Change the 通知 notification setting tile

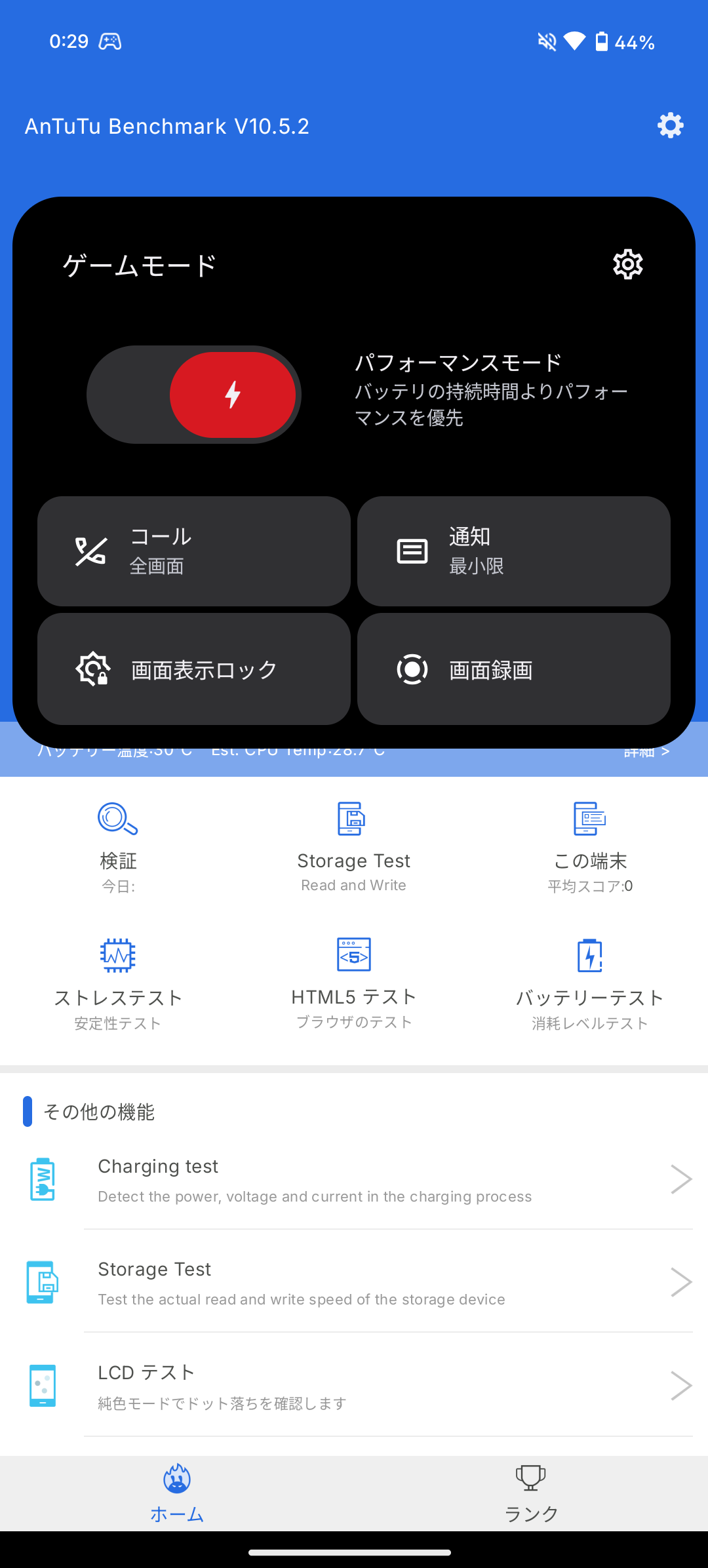(x=514, y=551)
